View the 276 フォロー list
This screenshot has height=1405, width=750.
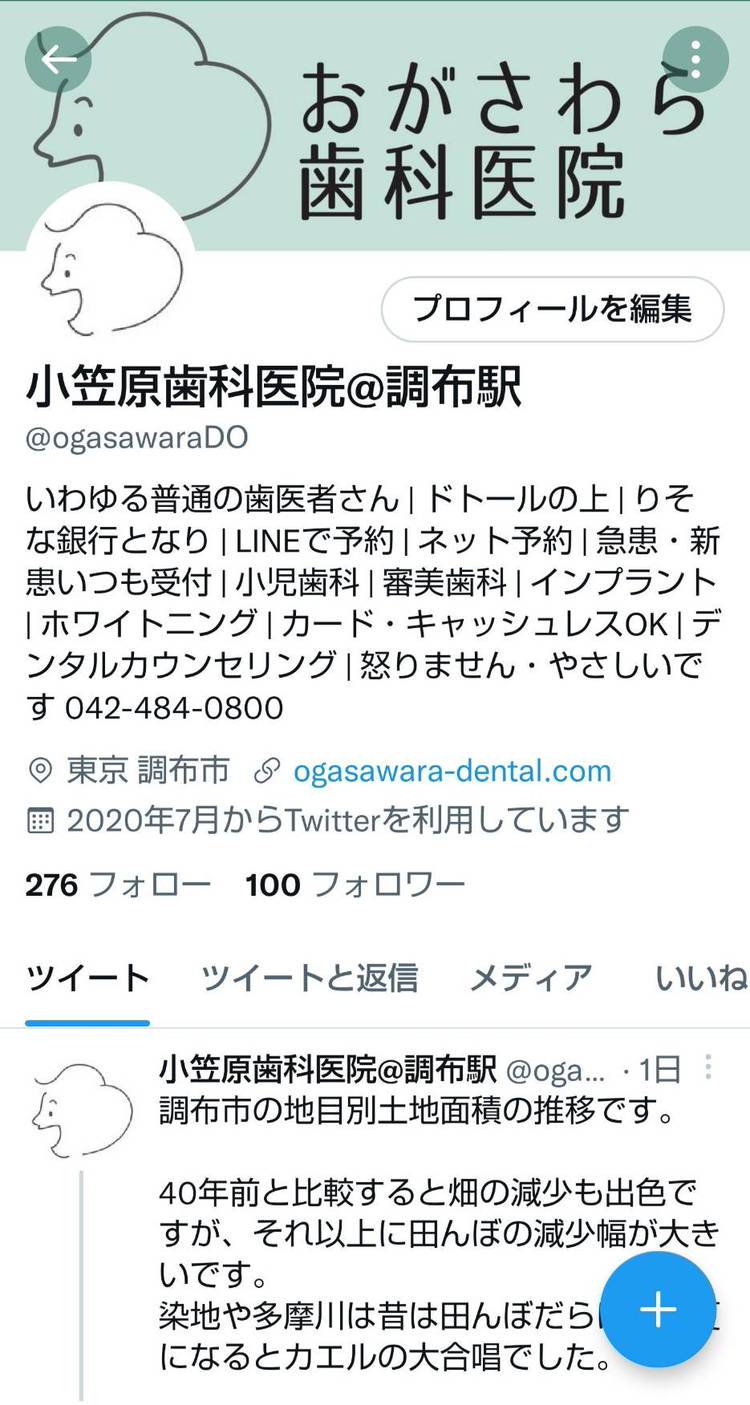[118, 884]
